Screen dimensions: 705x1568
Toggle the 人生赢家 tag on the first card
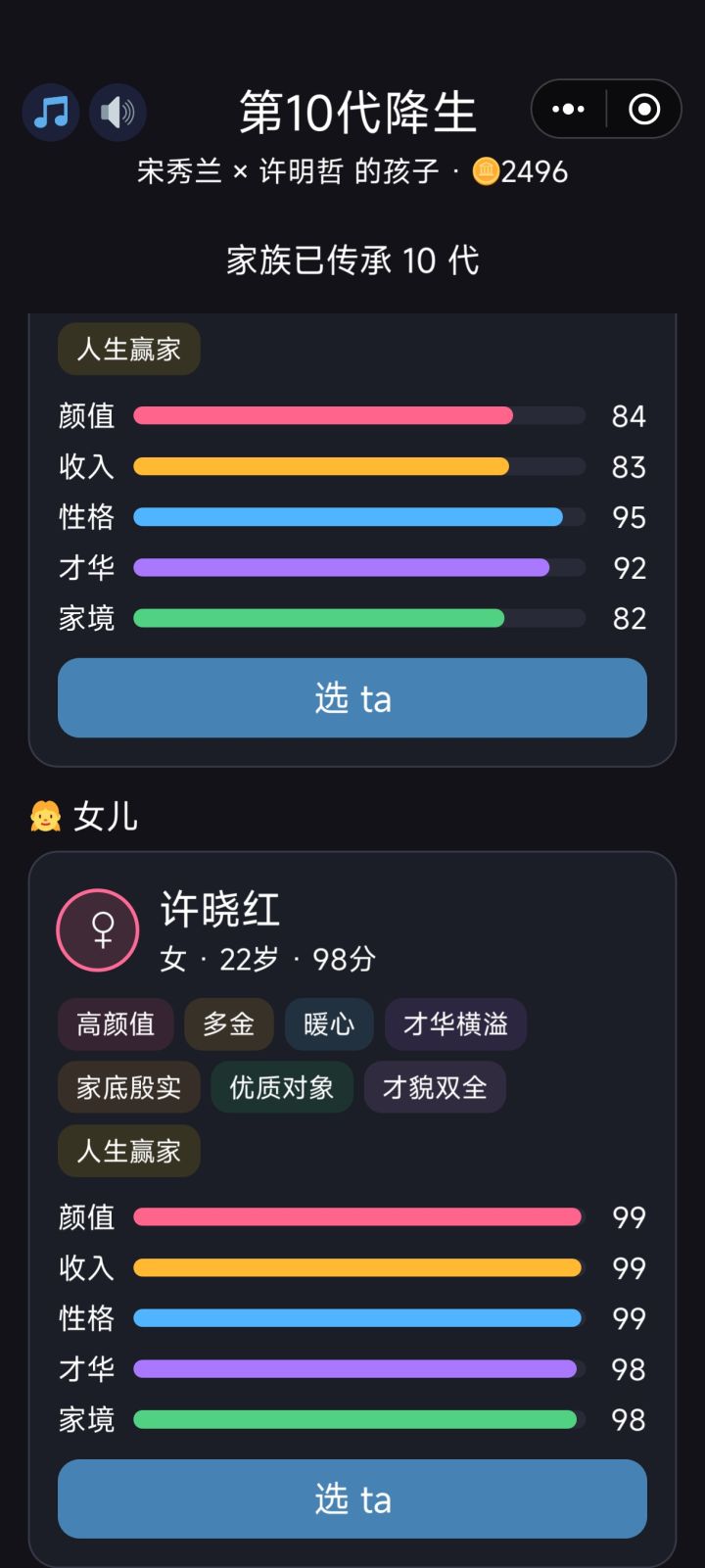point(128,350)
